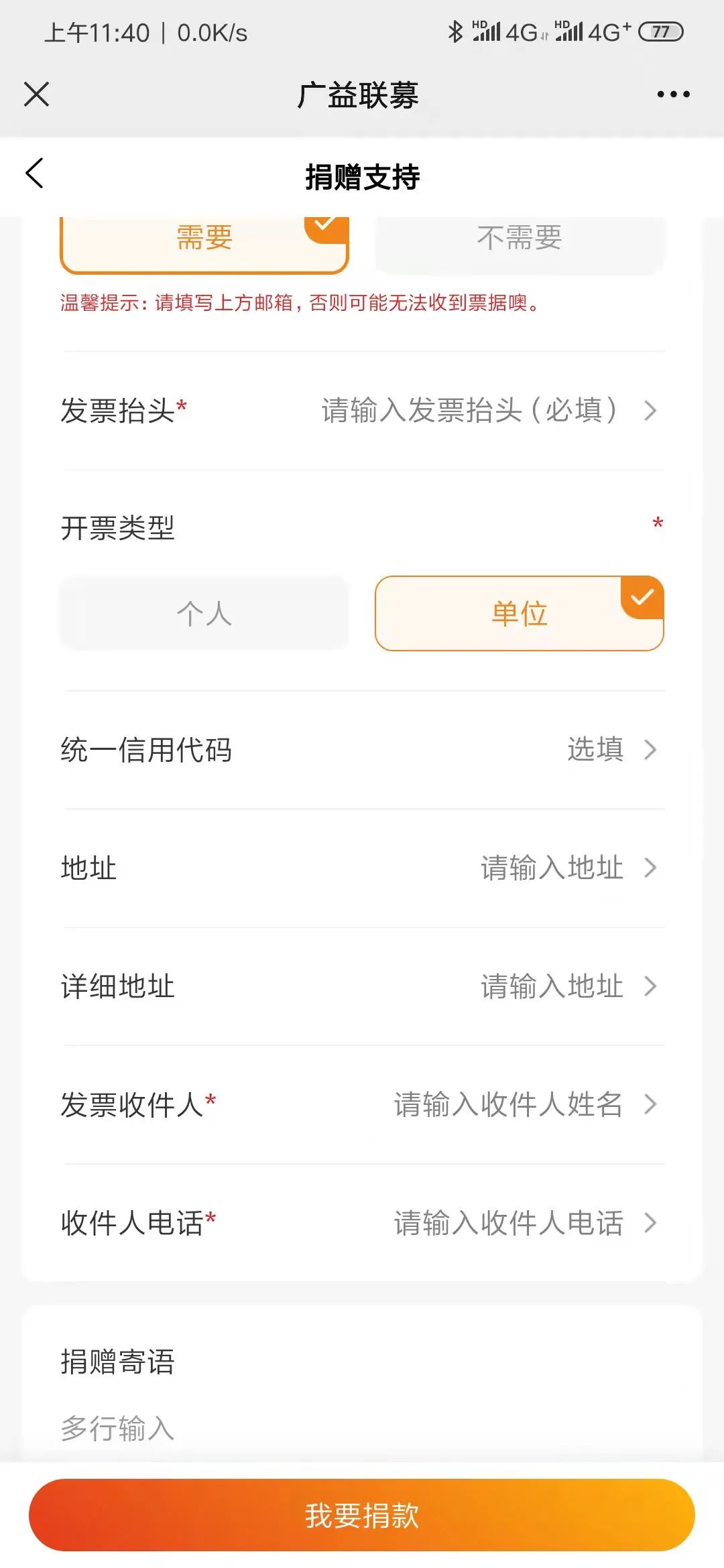Open the 统一信用代码 field

(597, 749)
